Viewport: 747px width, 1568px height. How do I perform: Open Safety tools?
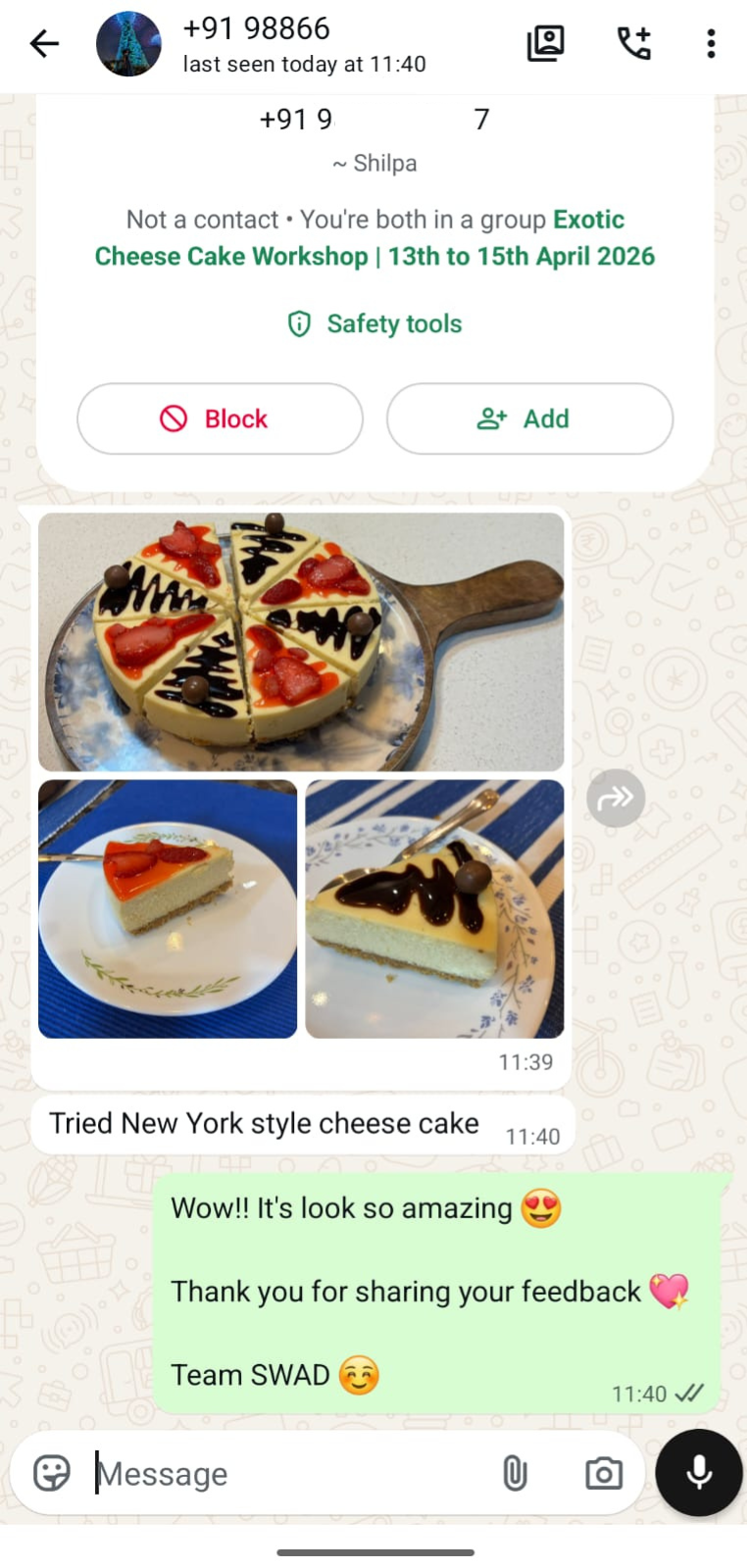[374, 323]
